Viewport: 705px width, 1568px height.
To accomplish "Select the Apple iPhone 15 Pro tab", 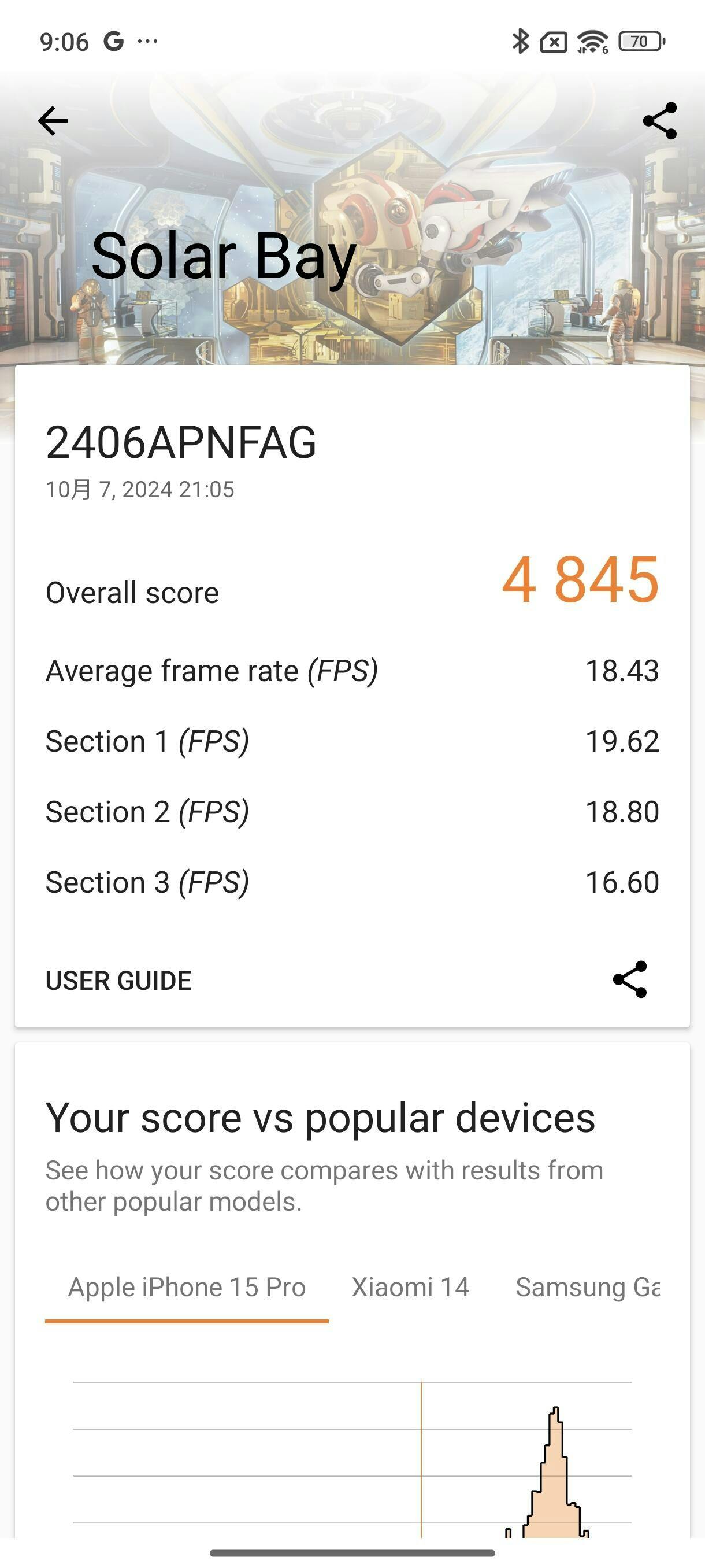I will click(x=187, y=1288).
